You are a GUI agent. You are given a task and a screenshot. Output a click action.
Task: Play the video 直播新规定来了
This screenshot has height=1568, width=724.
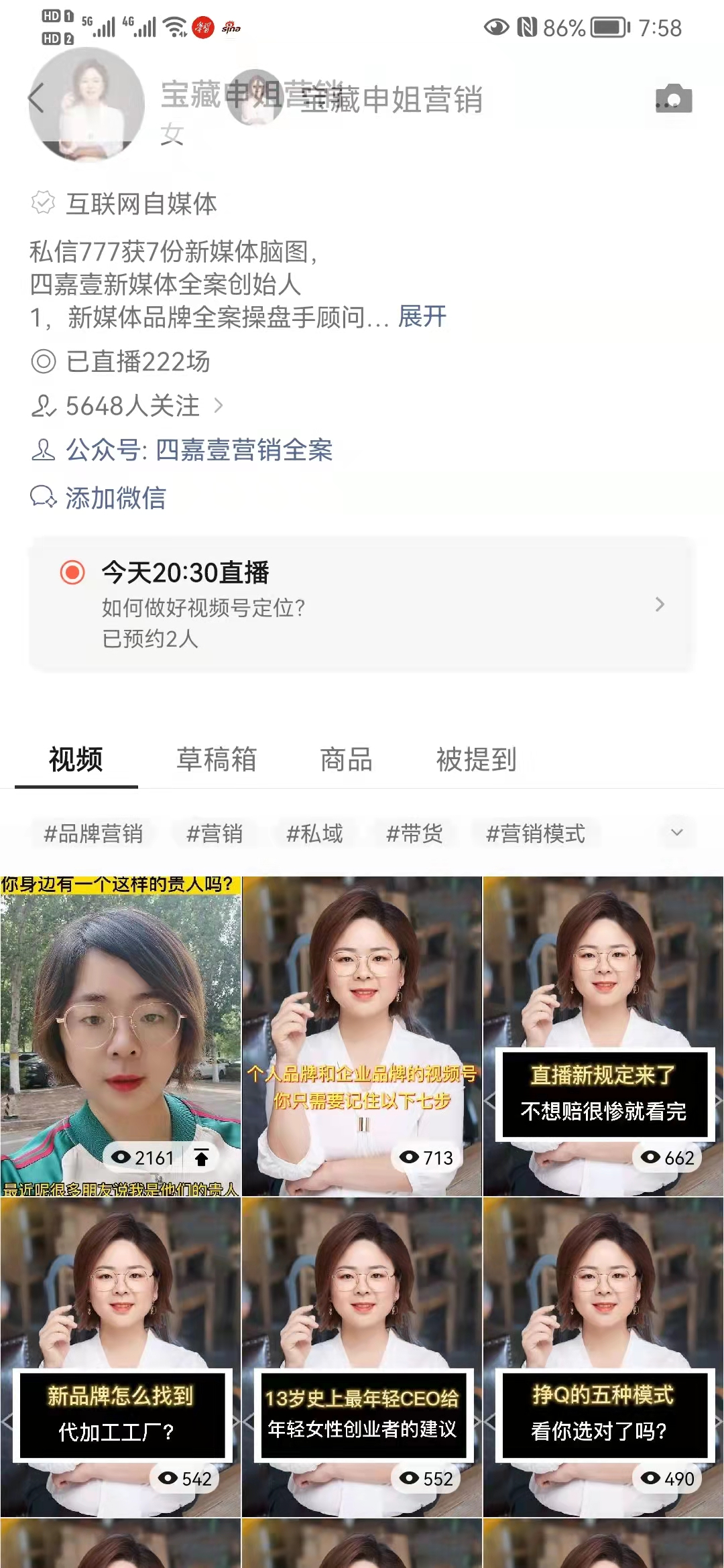coord(603,1035)
